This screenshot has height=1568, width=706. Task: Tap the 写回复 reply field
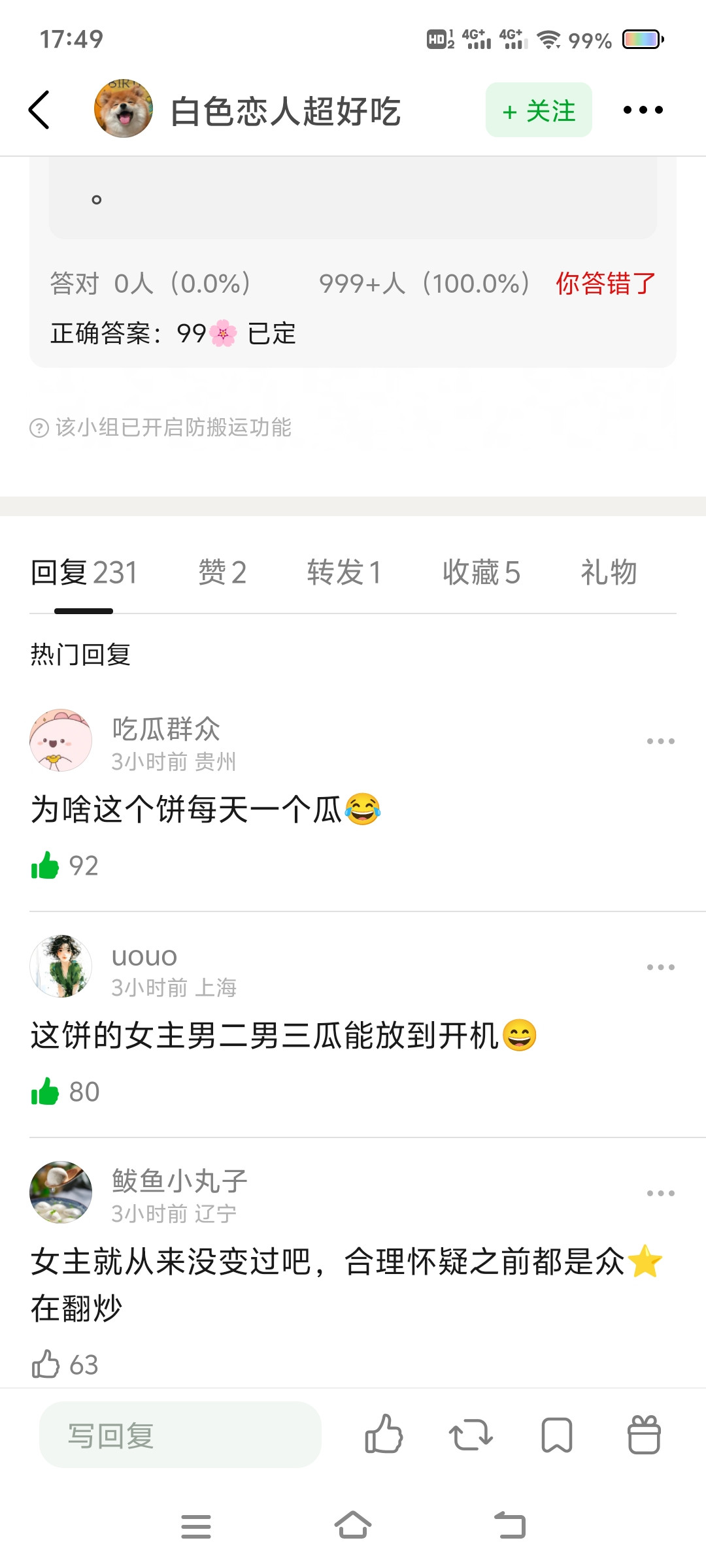coord(180,1435)
